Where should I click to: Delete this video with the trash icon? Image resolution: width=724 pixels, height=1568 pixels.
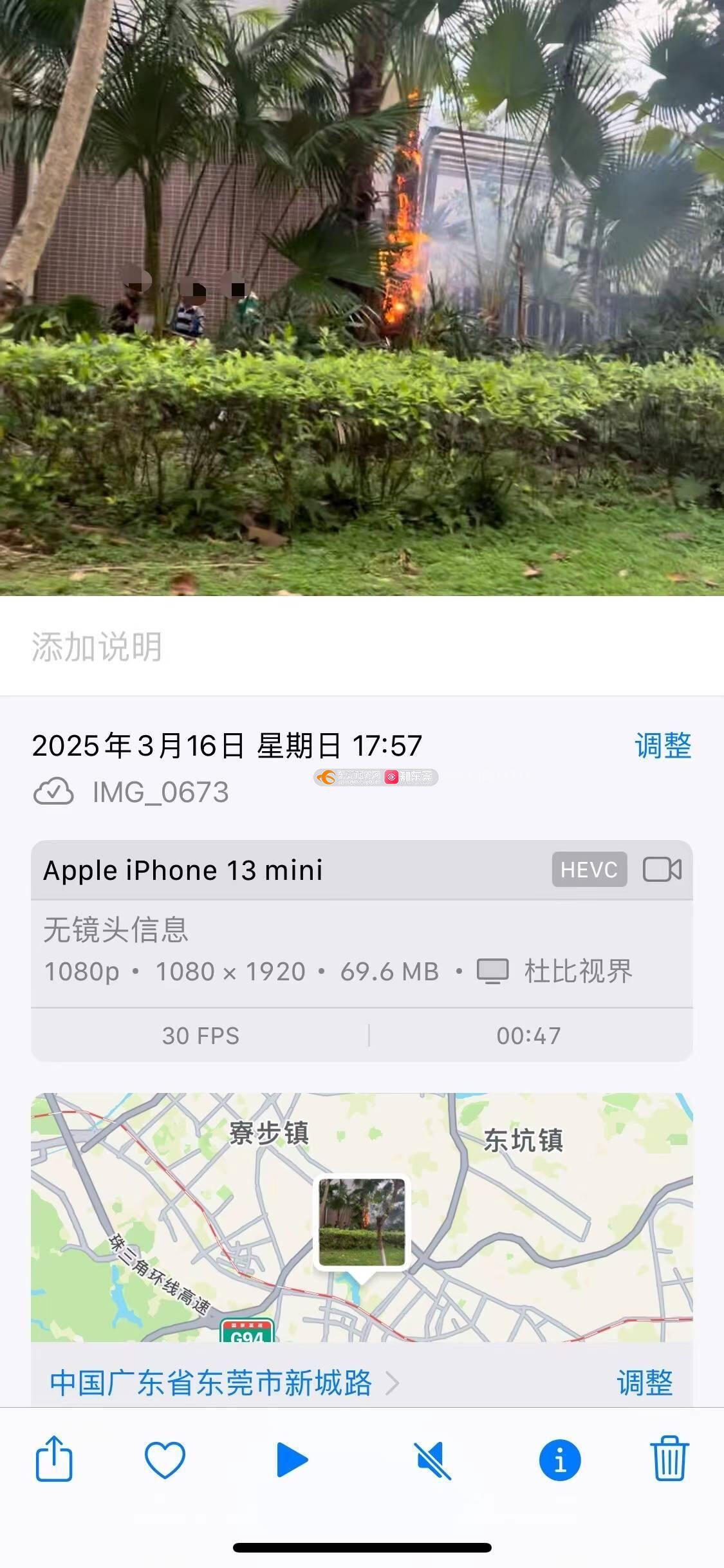pyautogui.click(x=669, y=1459)
